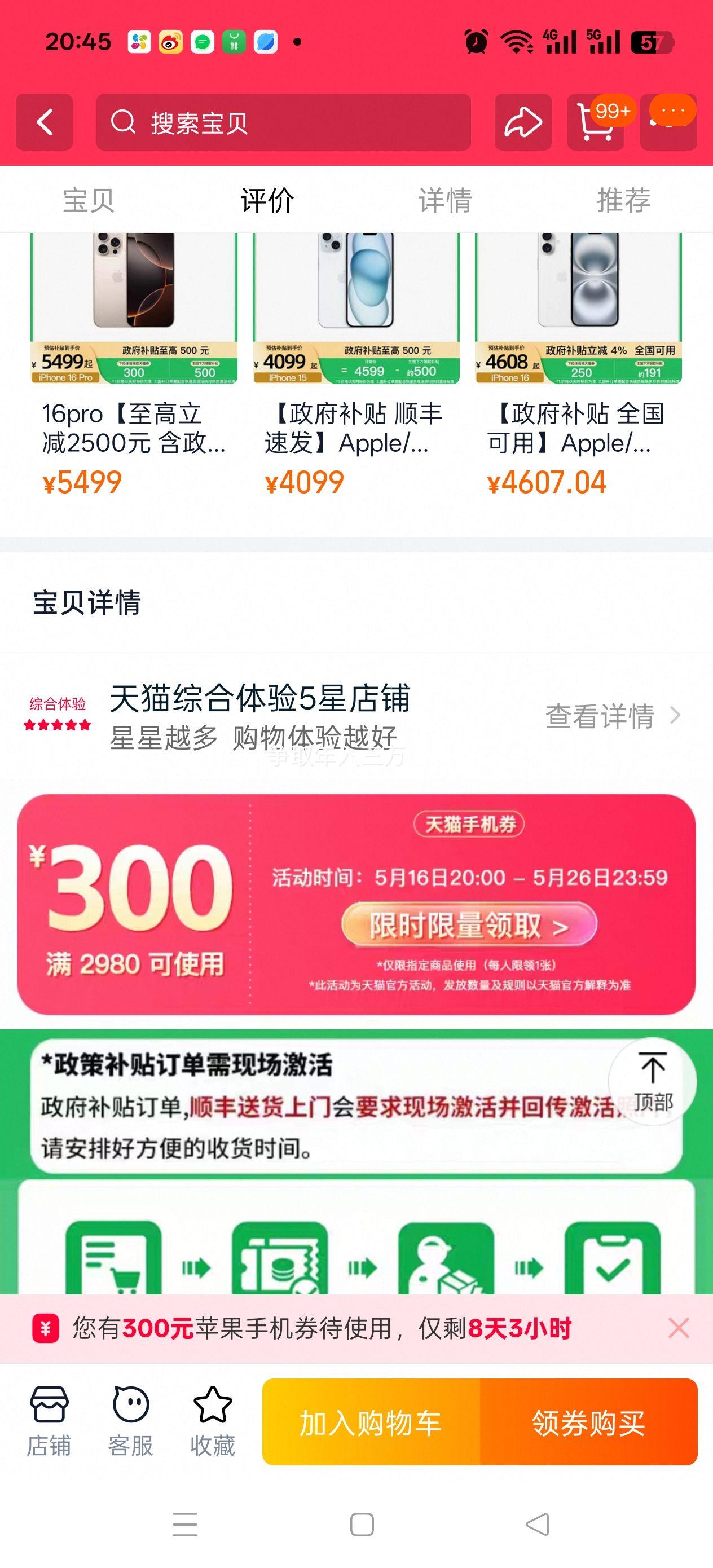
Task: View store rating via 查看详情
Action: tap(612, 716)
